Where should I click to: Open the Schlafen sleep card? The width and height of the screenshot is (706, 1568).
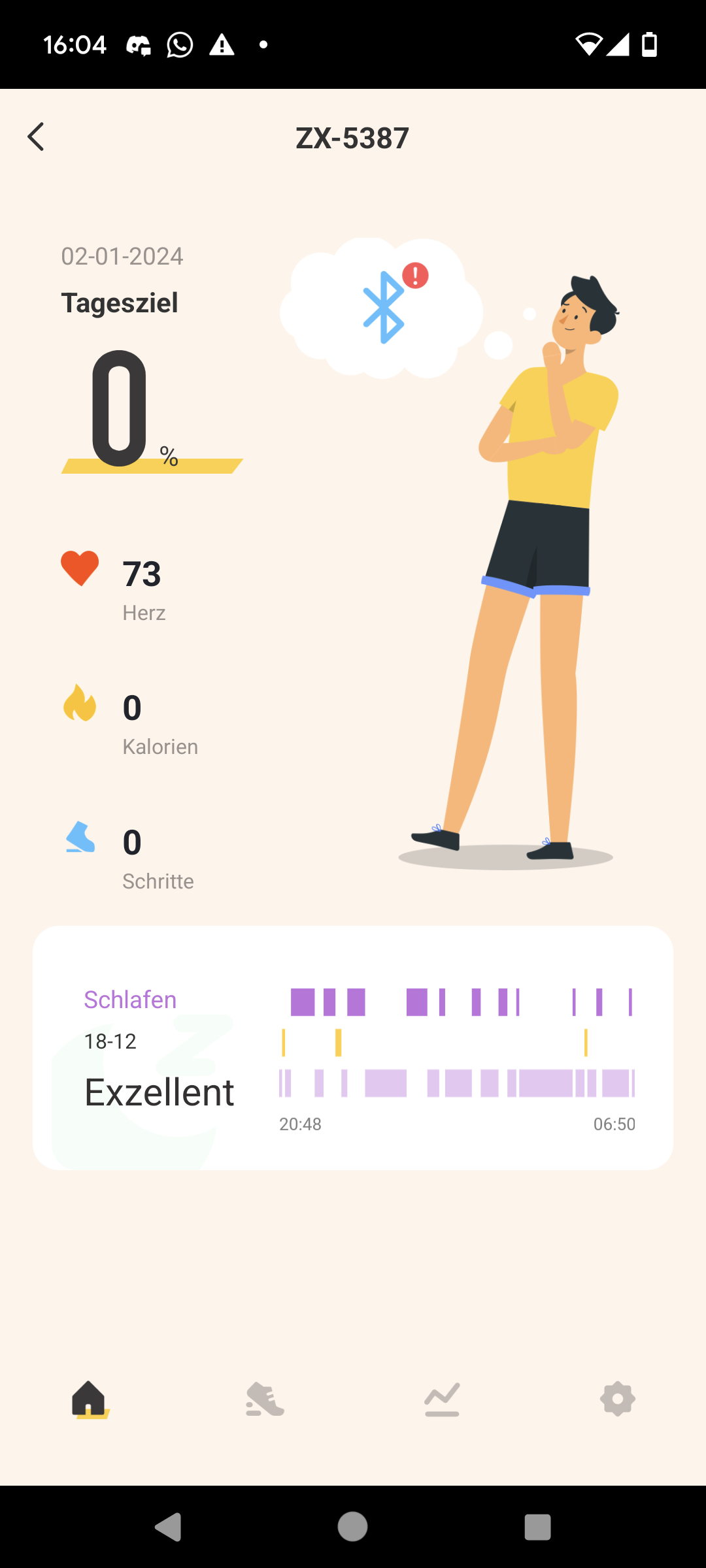[x=353, y=1047]
